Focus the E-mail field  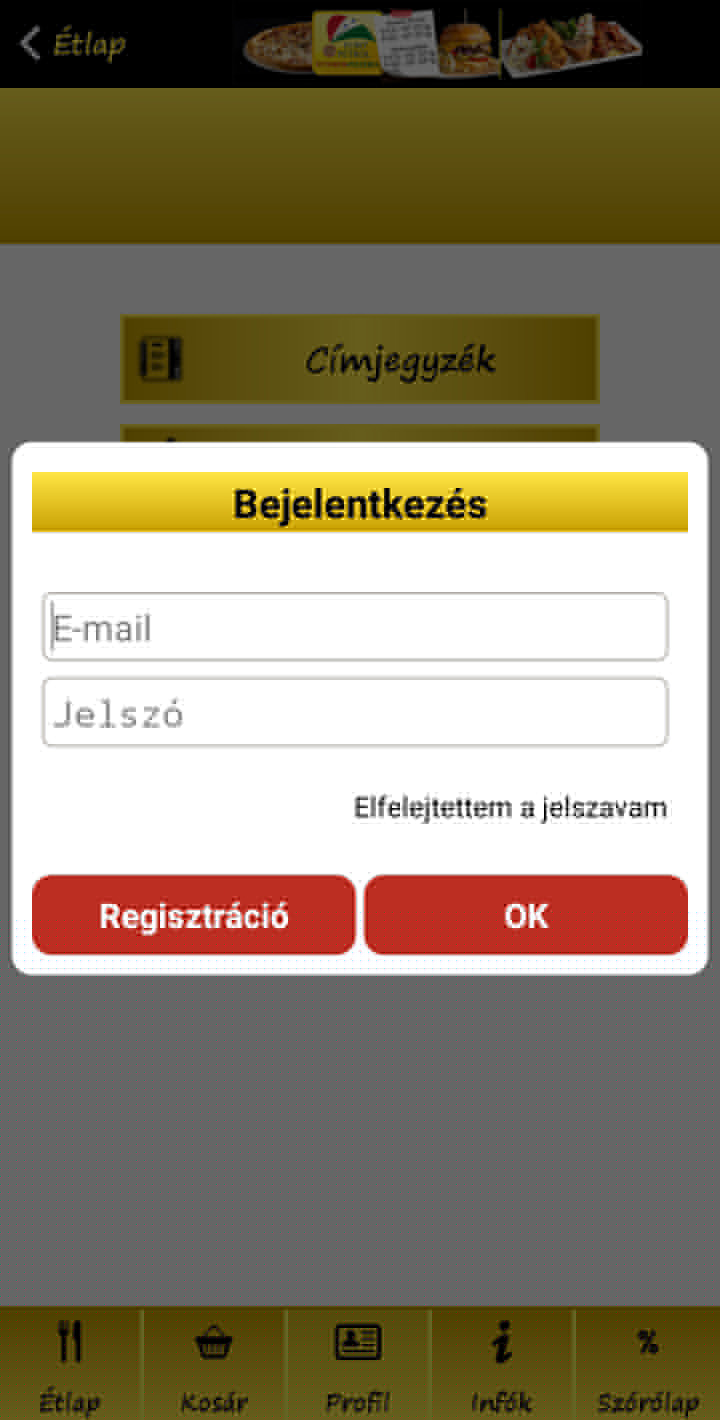coord(355,627)
